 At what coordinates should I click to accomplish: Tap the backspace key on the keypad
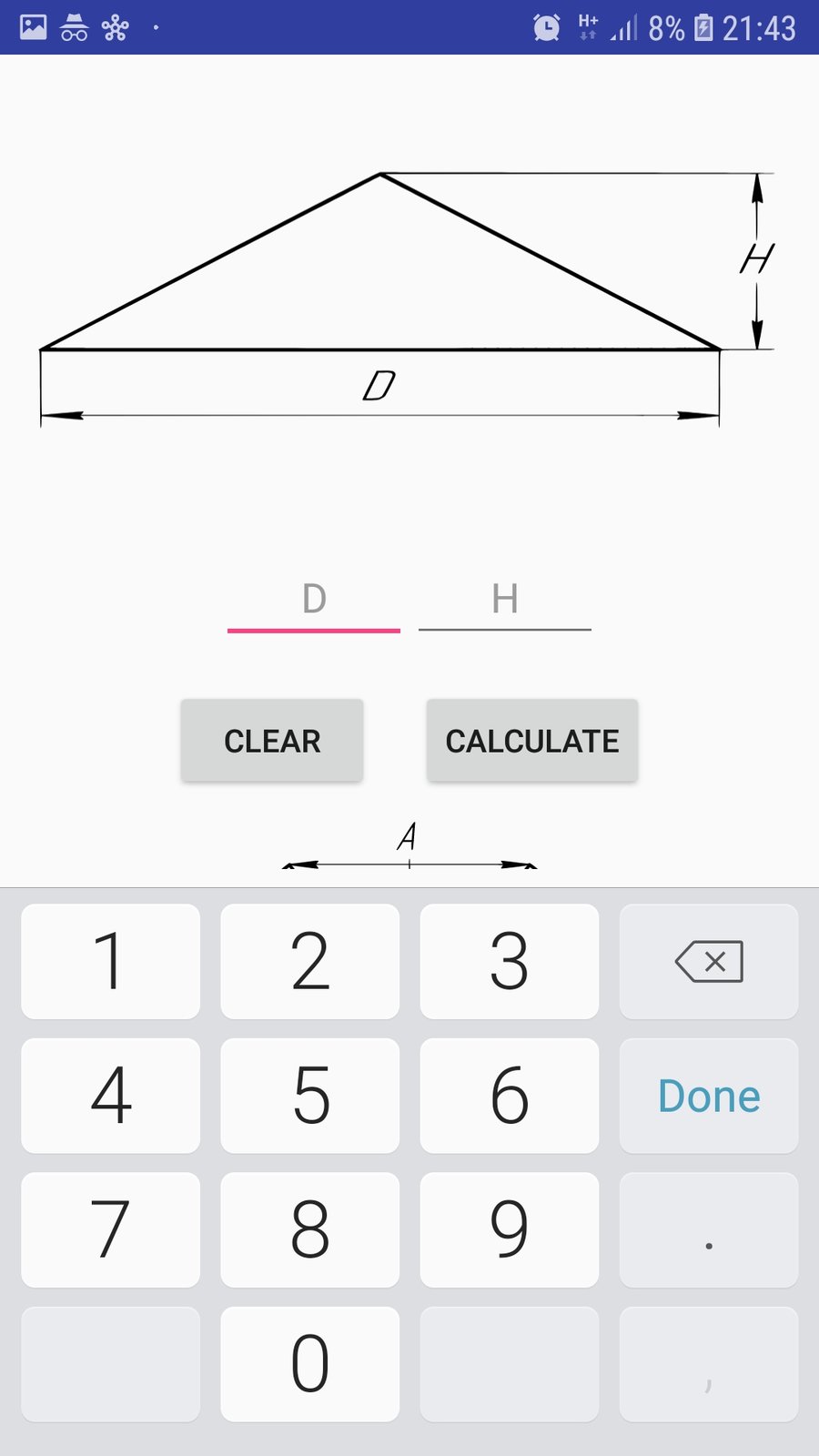click(709, 962)
